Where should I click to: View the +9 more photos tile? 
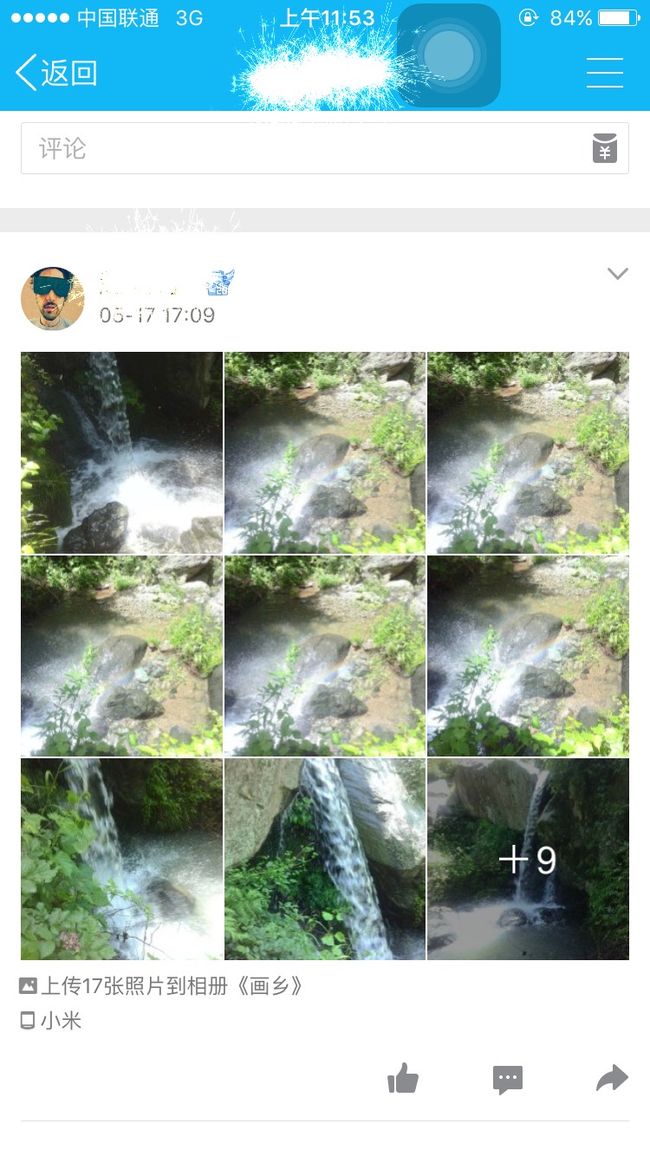point(528,859)
